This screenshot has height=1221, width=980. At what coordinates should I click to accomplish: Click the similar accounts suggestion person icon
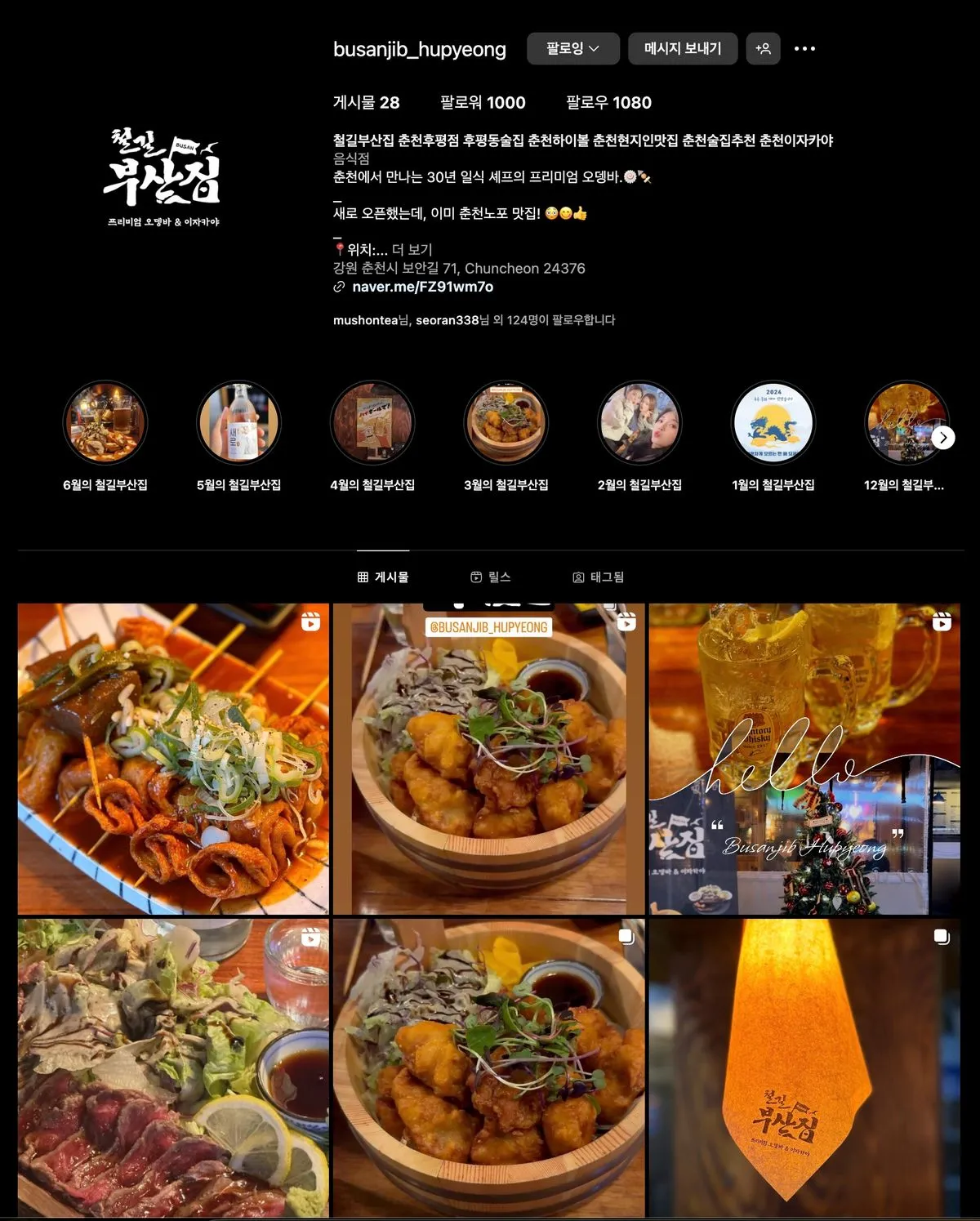pos(762,48)
